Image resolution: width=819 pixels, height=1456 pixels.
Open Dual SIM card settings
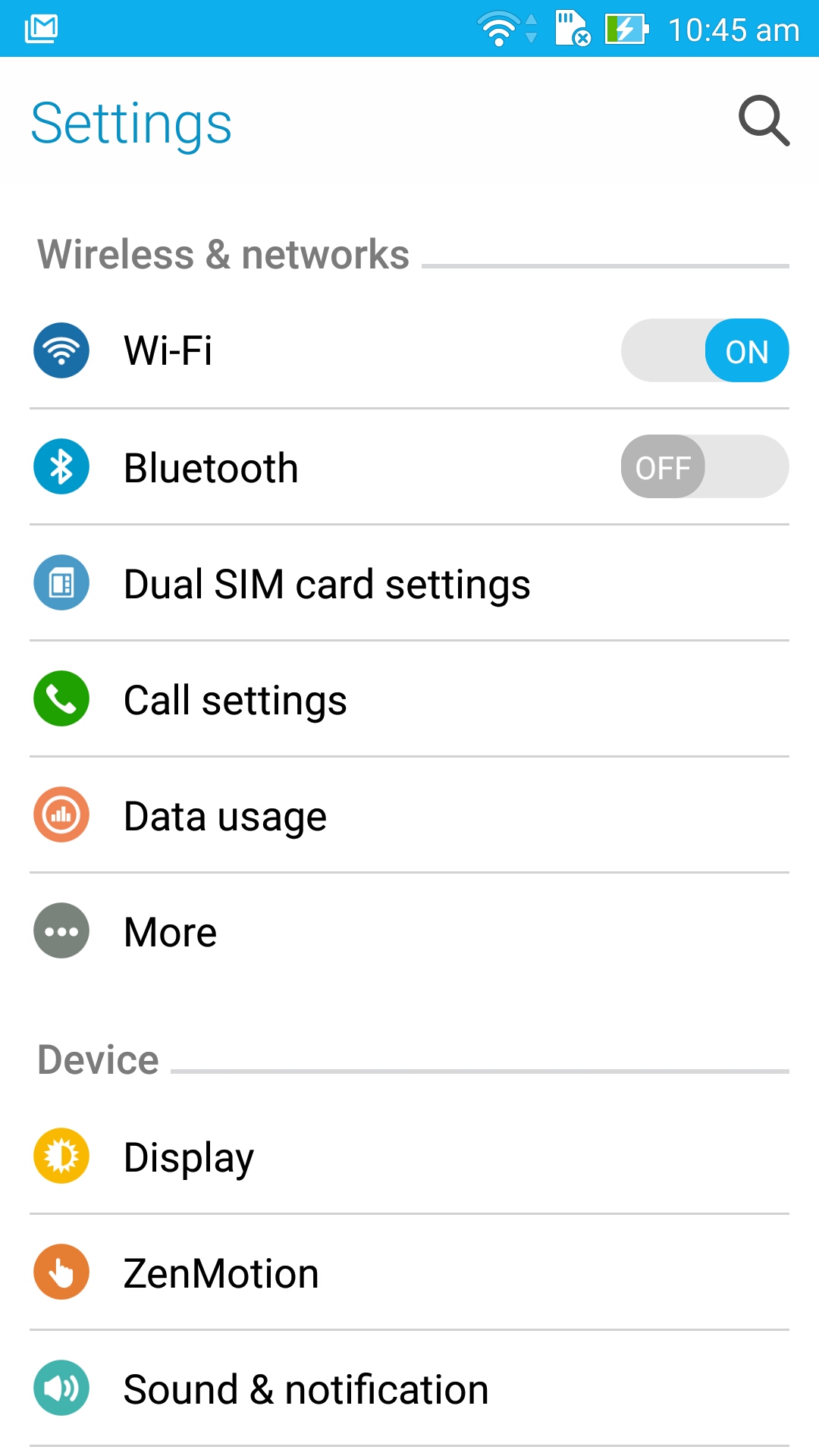409,582
